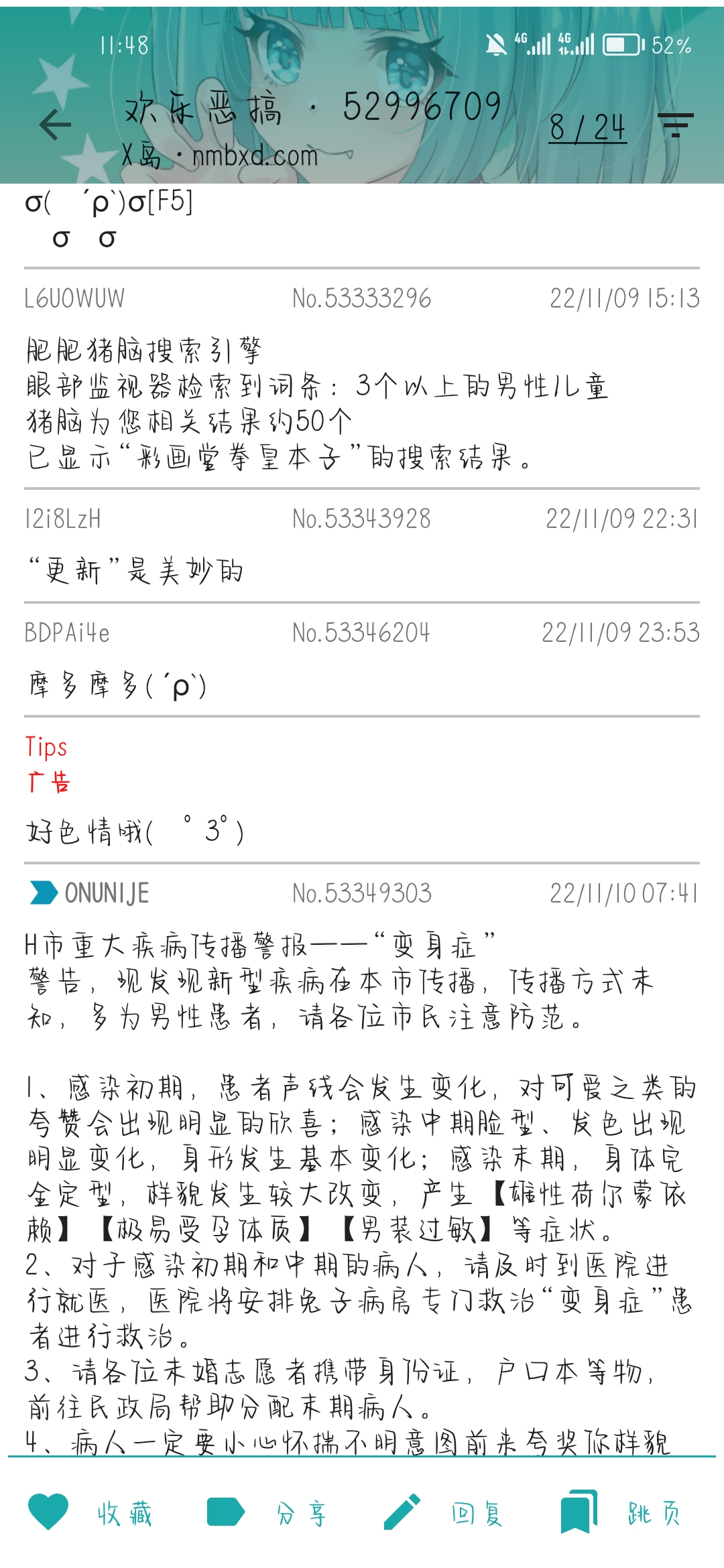Jump to another page with 跳页
This screenshot has width=724, height=1568.
(621, 1513)
